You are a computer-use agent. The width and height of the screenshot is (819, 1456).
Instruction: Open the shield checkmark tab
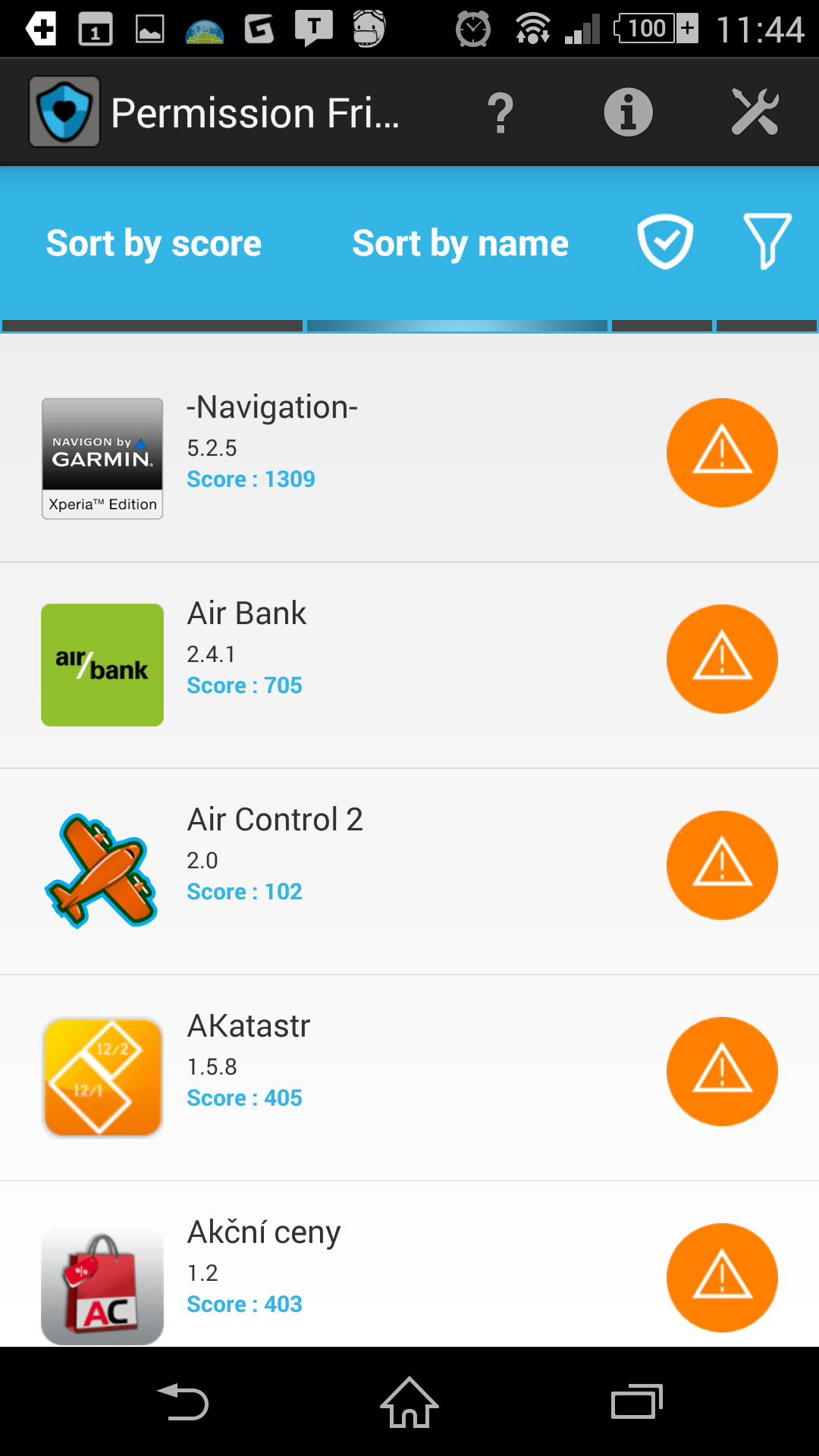pyautogui.click(x=664, y=242)
